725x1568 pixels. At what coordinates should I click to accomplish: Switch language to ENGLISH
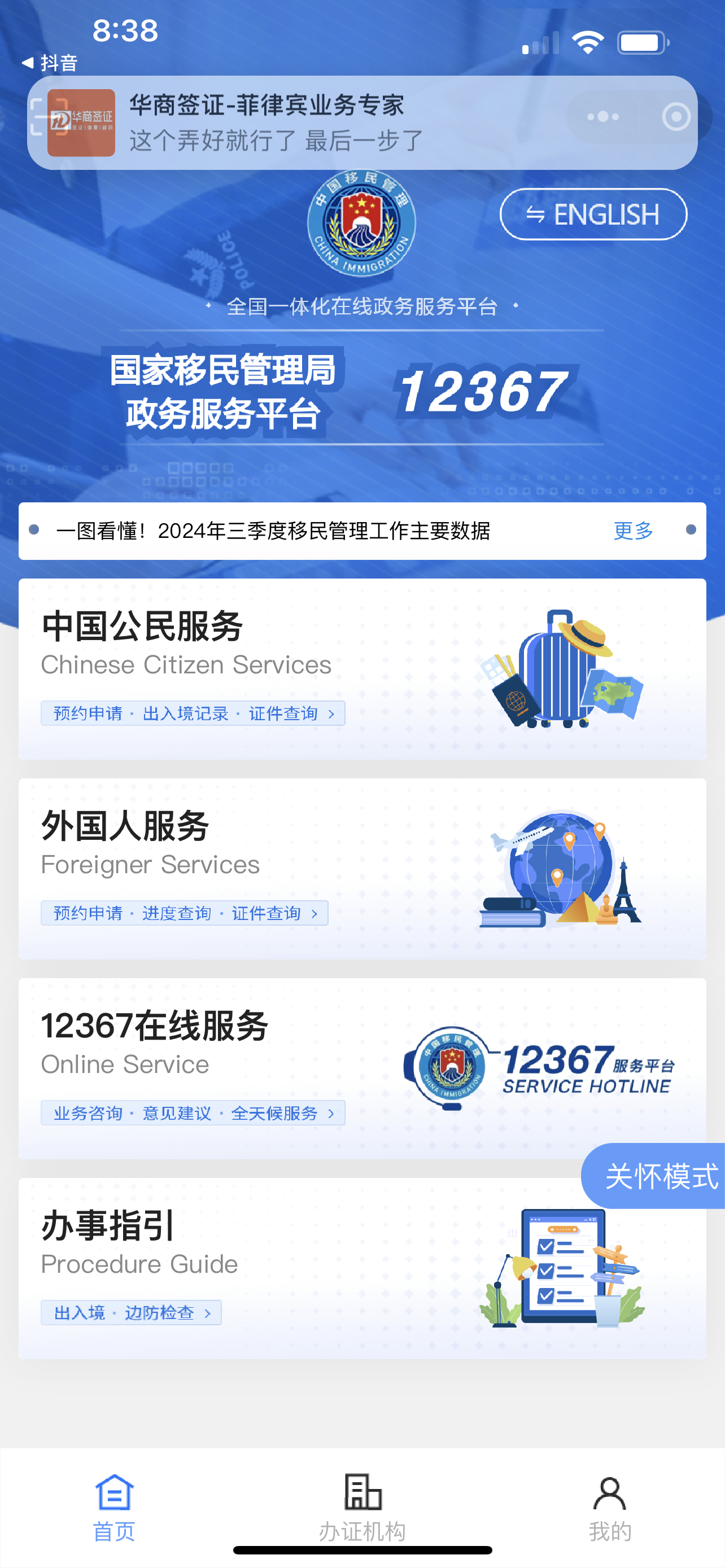click(x=593, y=214)
